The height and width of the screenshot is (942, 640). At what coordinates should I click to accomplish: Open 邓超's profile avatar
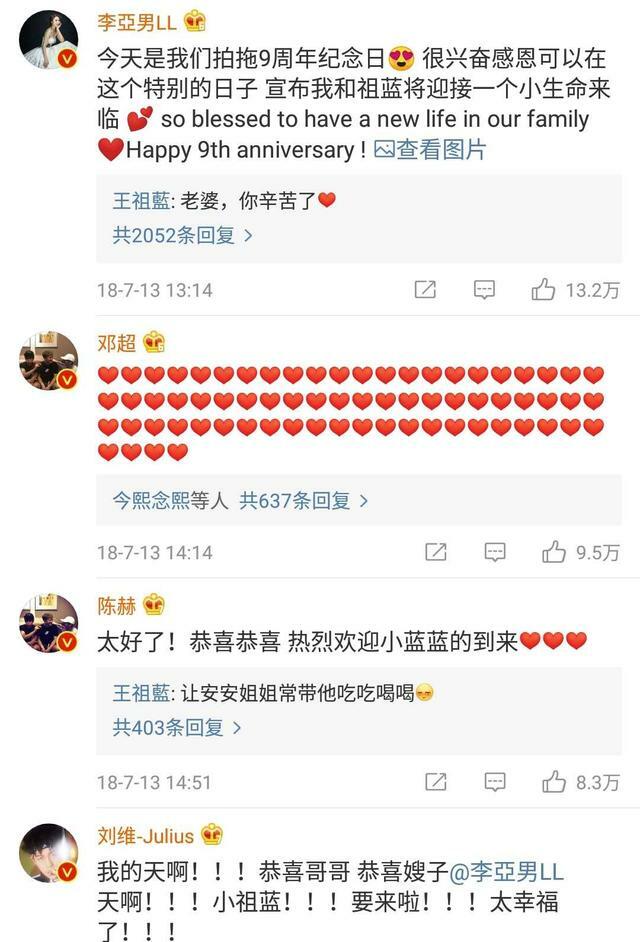pos(47,361)
